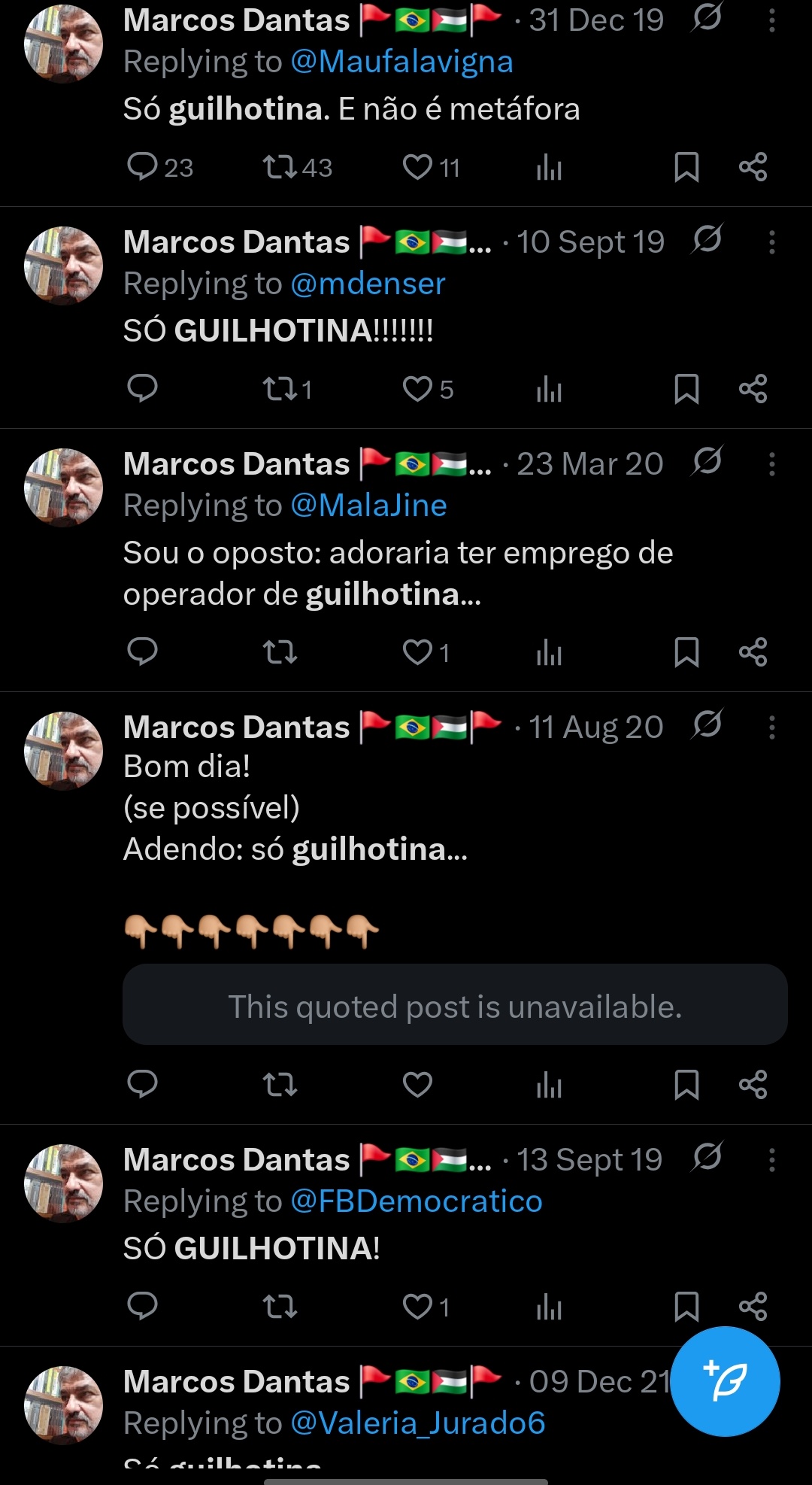Open overflow menu on the 10 Sept 19 post
Screen dimensions: 812x1485
(771, 242)
